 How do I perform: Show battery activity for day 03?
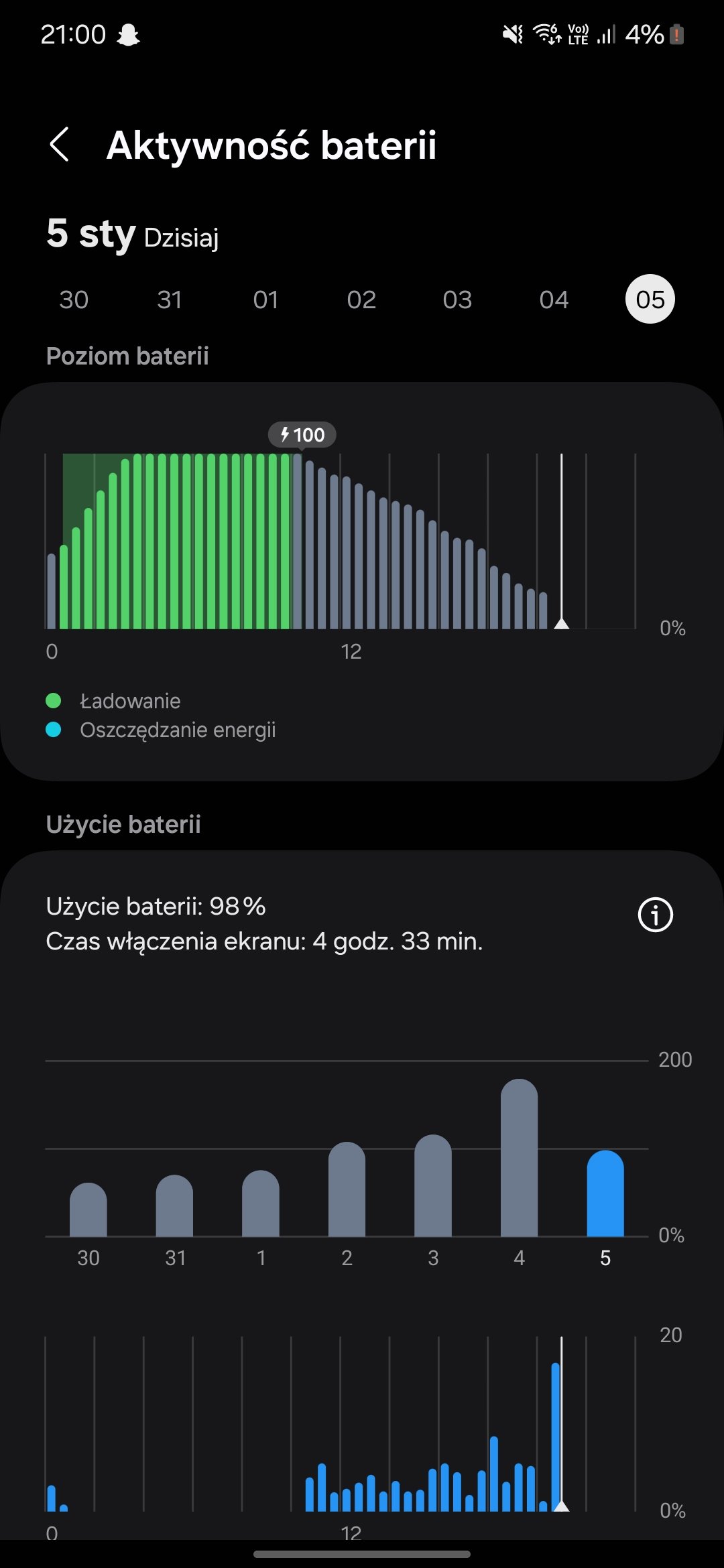click(458, 300)
